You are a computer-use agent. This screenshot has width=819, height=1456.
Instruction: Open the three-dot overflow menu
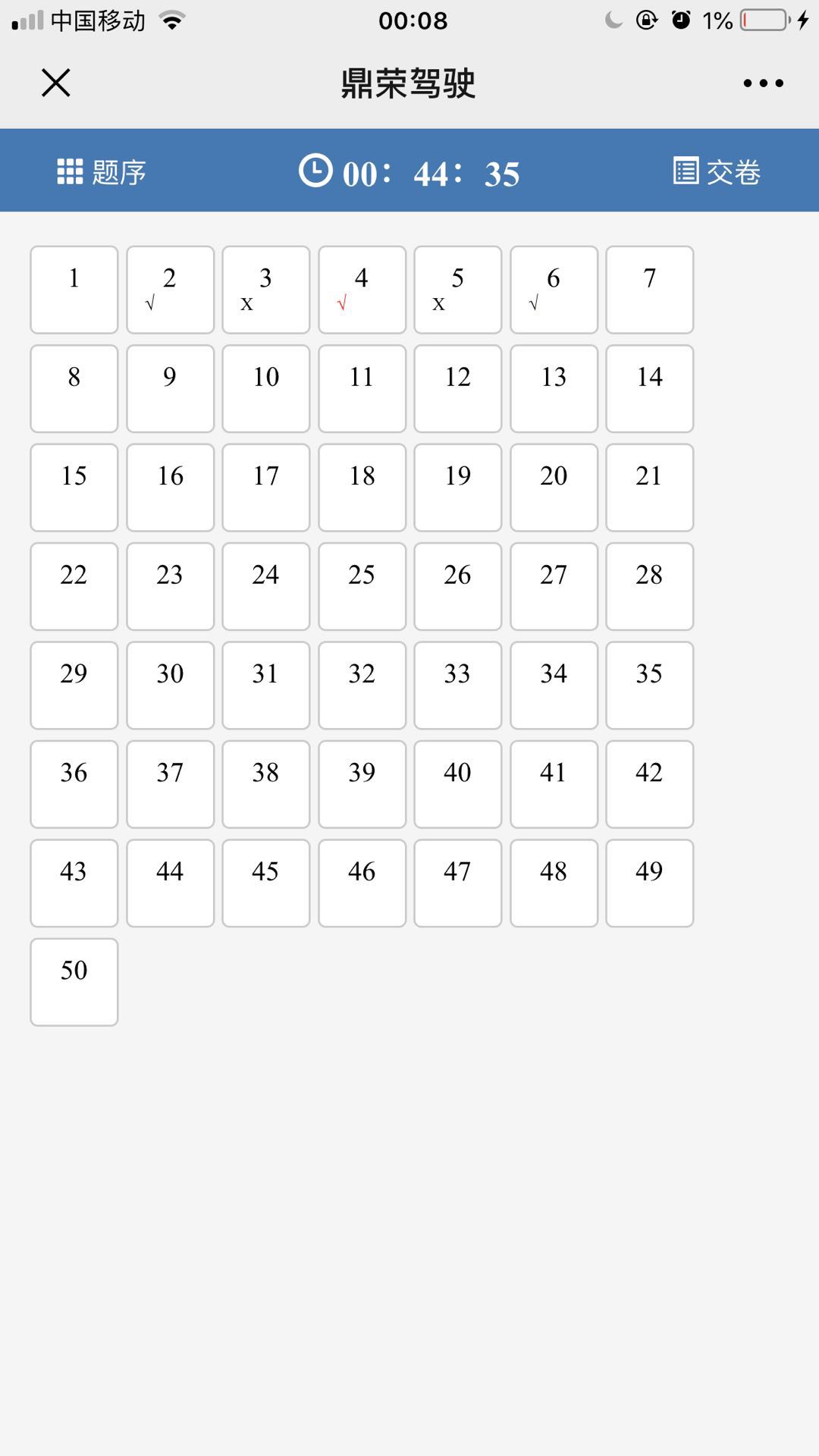[763, 83]
